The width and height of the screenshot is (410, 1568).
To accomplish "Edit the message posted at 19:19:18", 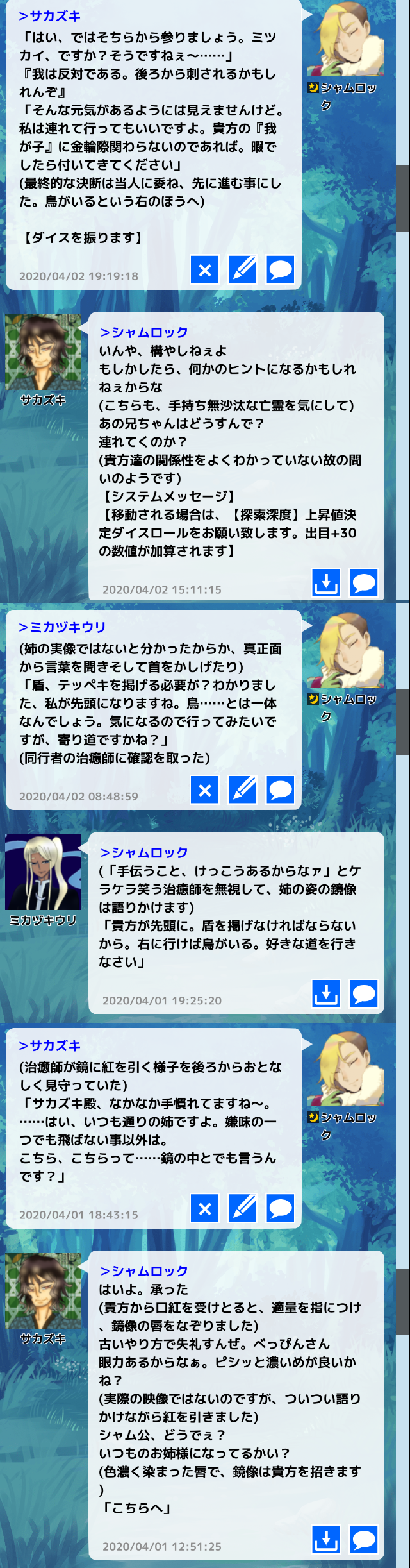I will click(243, 270).
